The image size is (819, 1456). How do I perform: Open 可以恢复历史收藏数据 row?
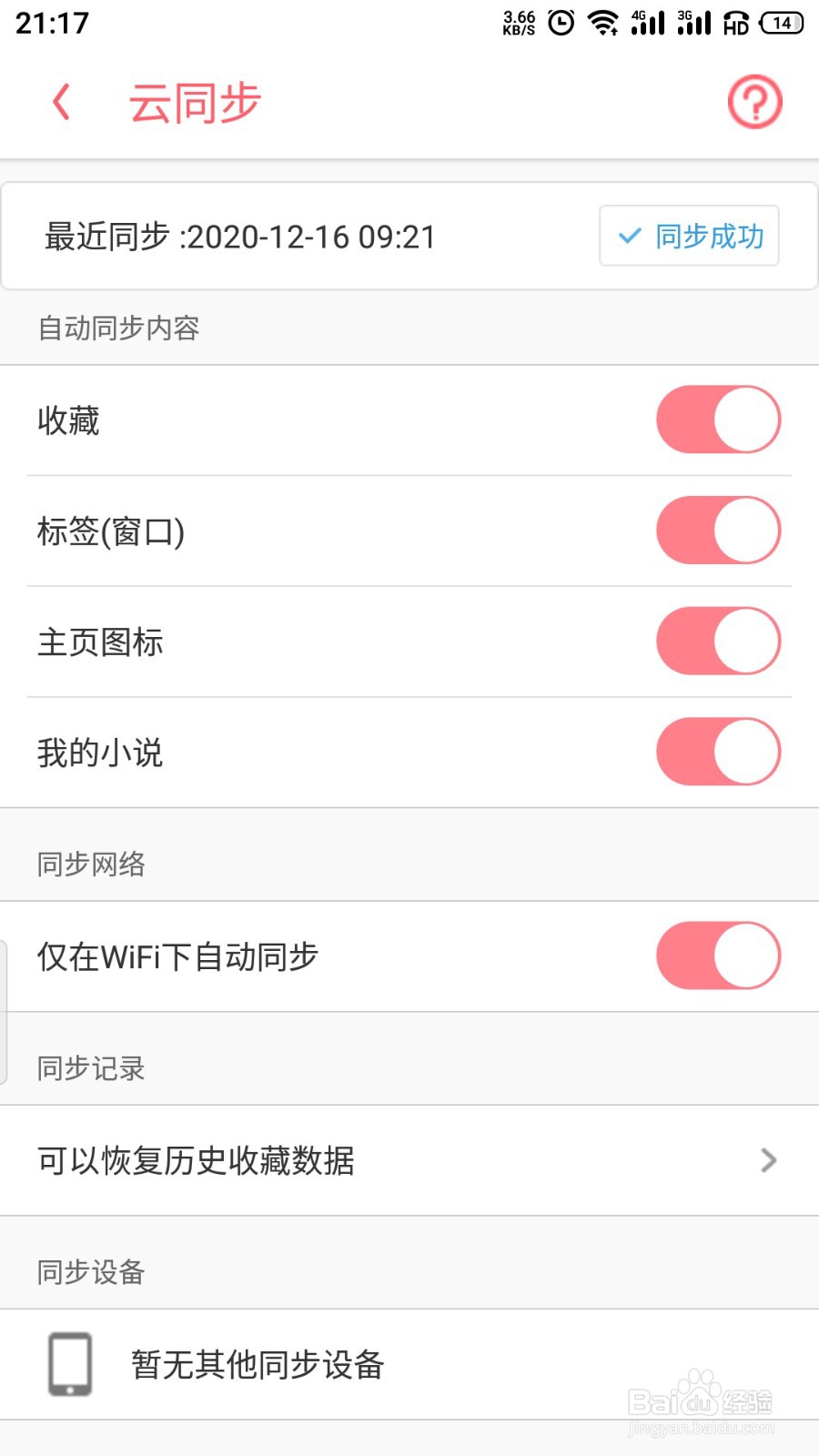coord(409,1160)
